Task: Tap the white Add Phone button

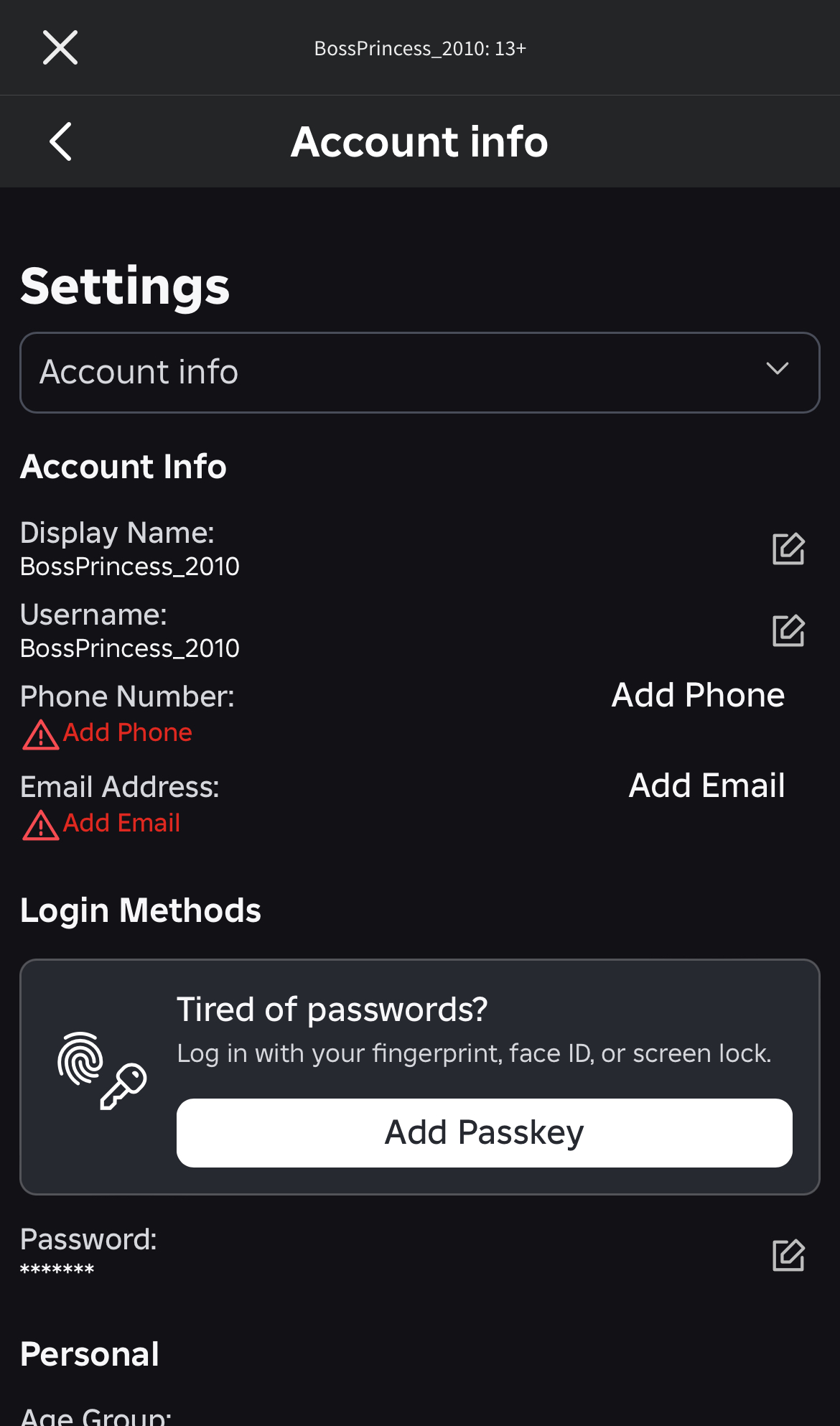Action: (698, 695)
